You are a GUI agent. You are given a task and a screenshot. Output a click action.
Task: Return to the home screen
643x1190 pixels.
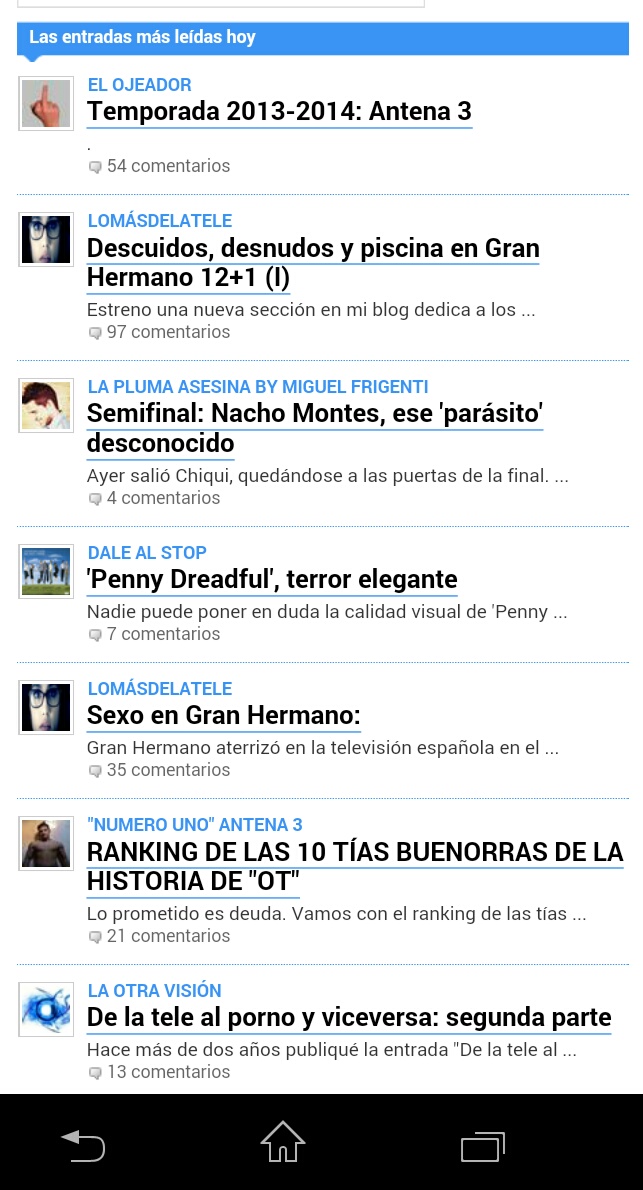282,1142
